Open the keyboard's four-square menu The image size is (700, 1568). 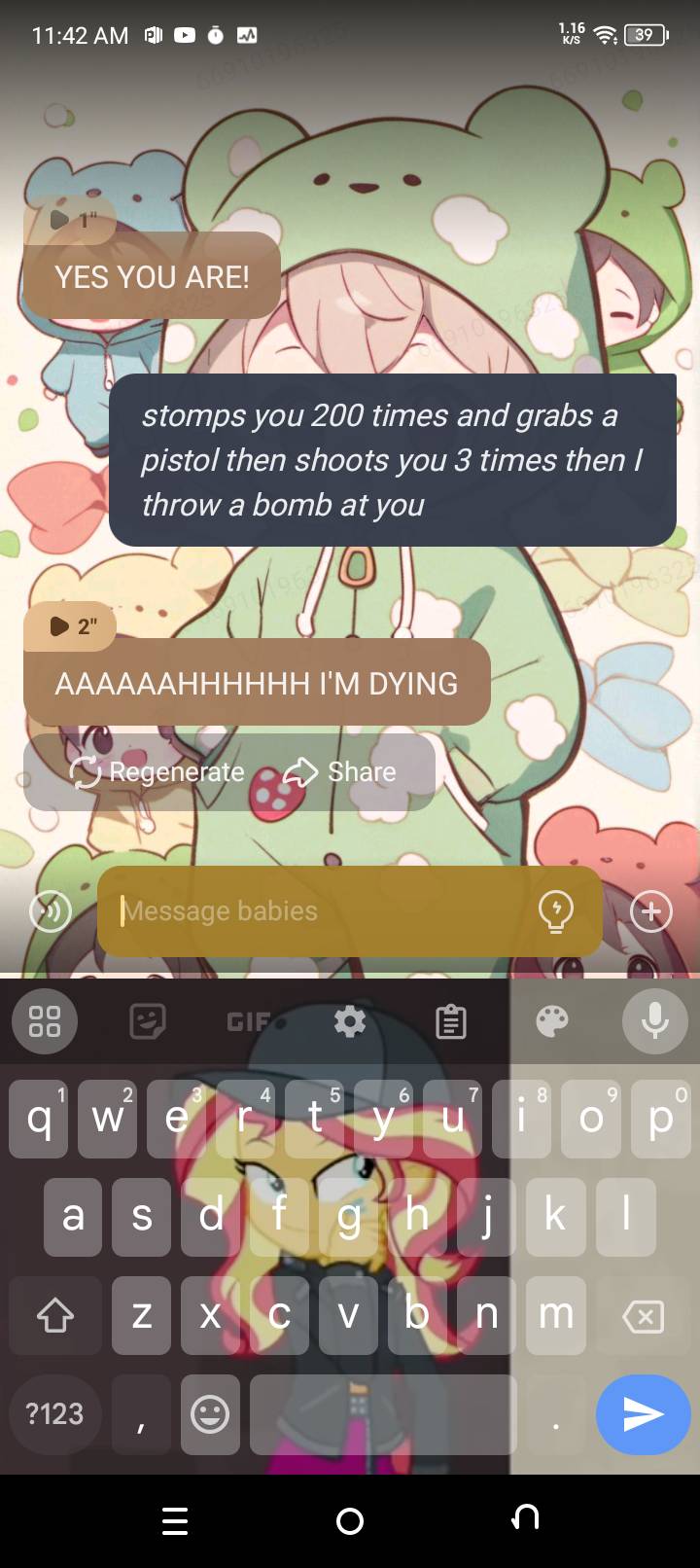[x=45, y=1021]
